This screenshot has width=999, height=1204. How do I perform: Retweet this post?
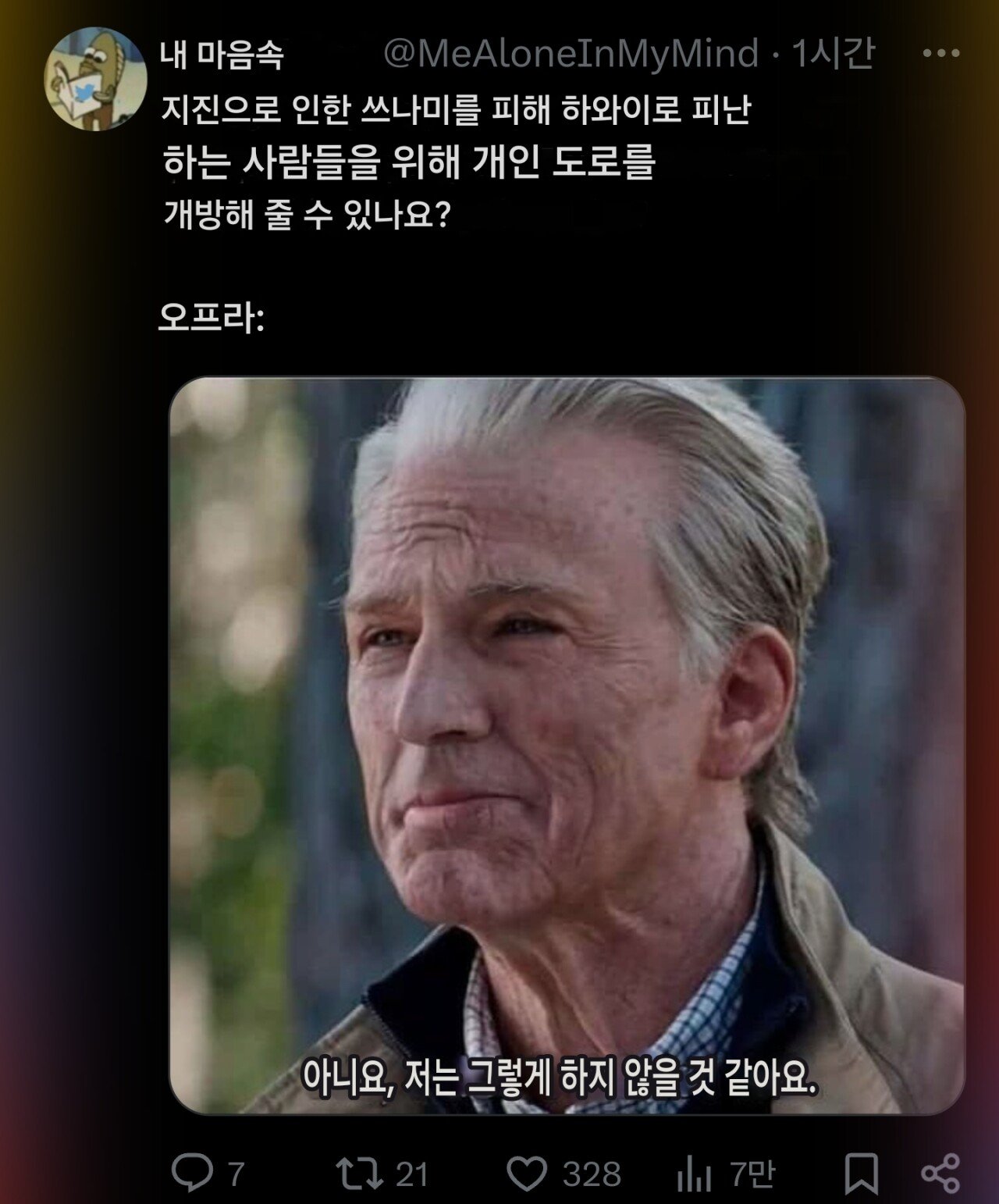tap(358, 1173)
